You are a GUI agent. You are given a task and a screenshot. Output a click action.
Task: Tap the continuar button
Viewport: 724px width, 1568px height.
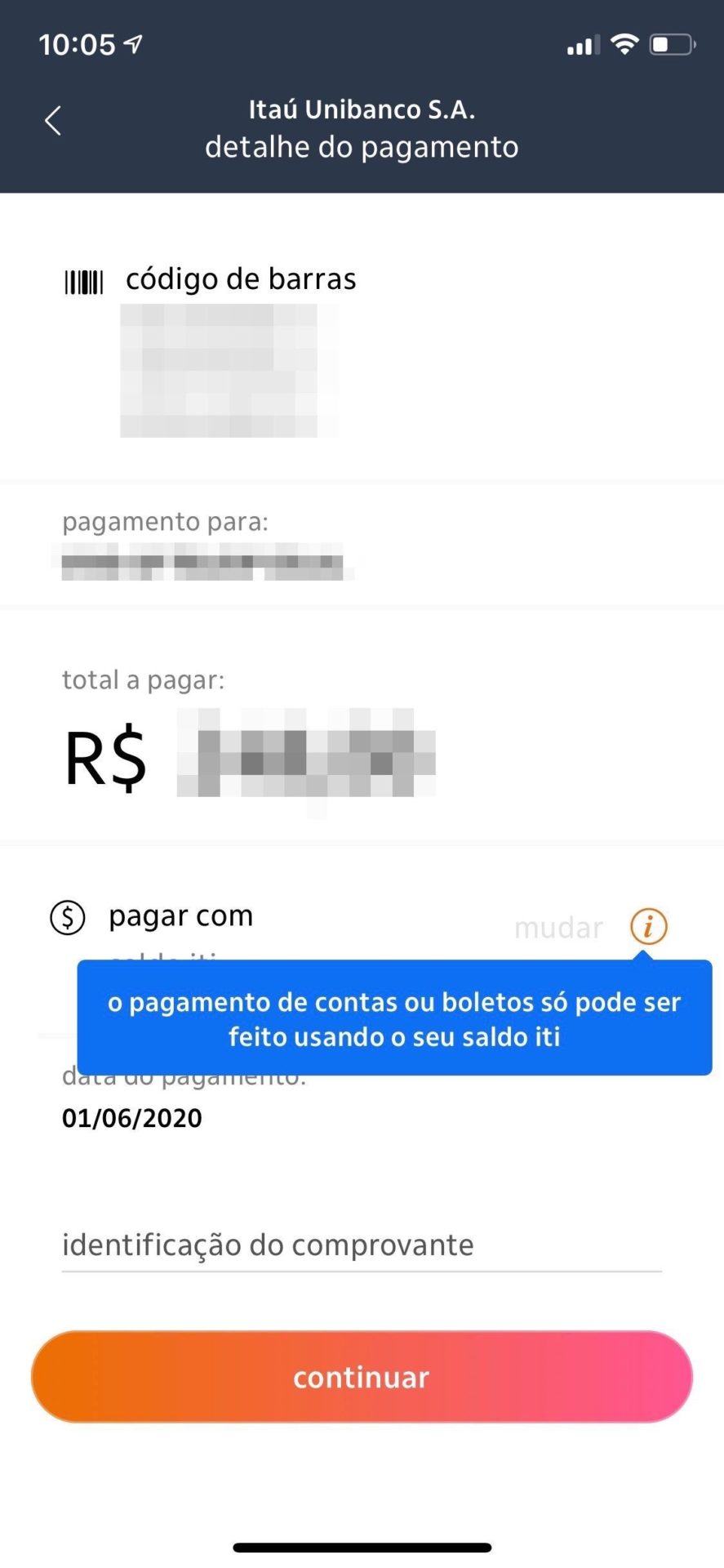[362, 1377]
